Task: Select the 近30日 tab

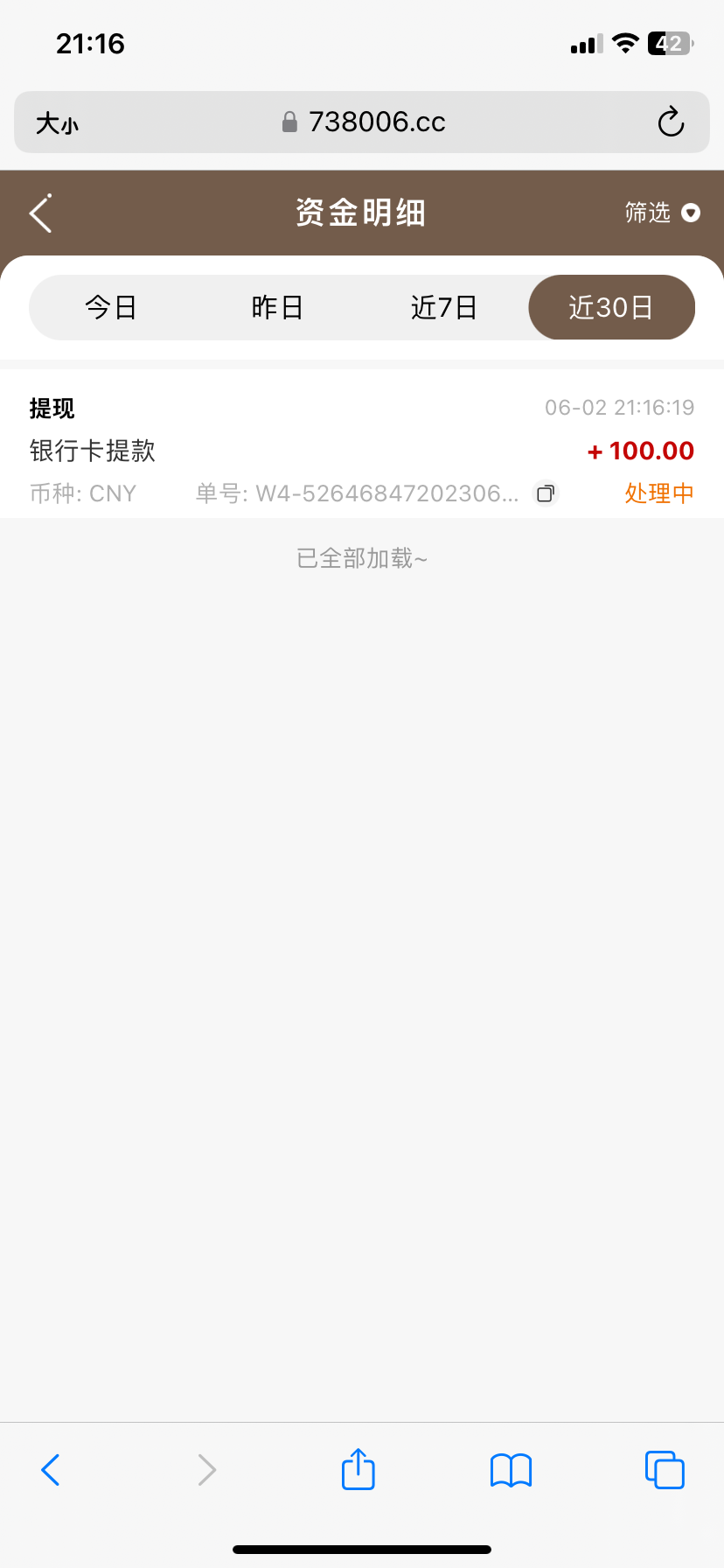Action: coord(611,308)
